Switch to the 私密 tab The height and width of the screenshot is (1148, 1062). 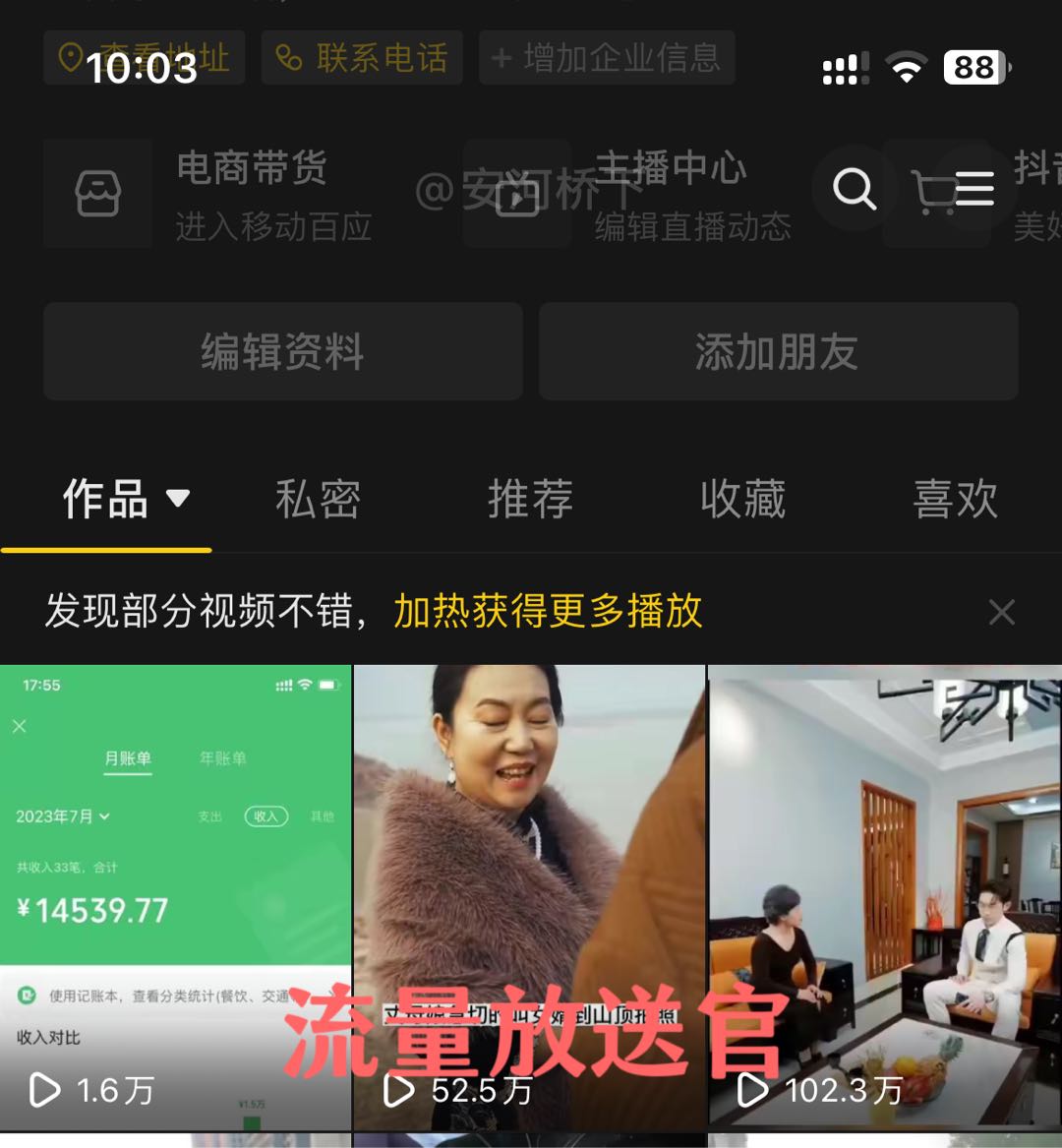(318, 499)
